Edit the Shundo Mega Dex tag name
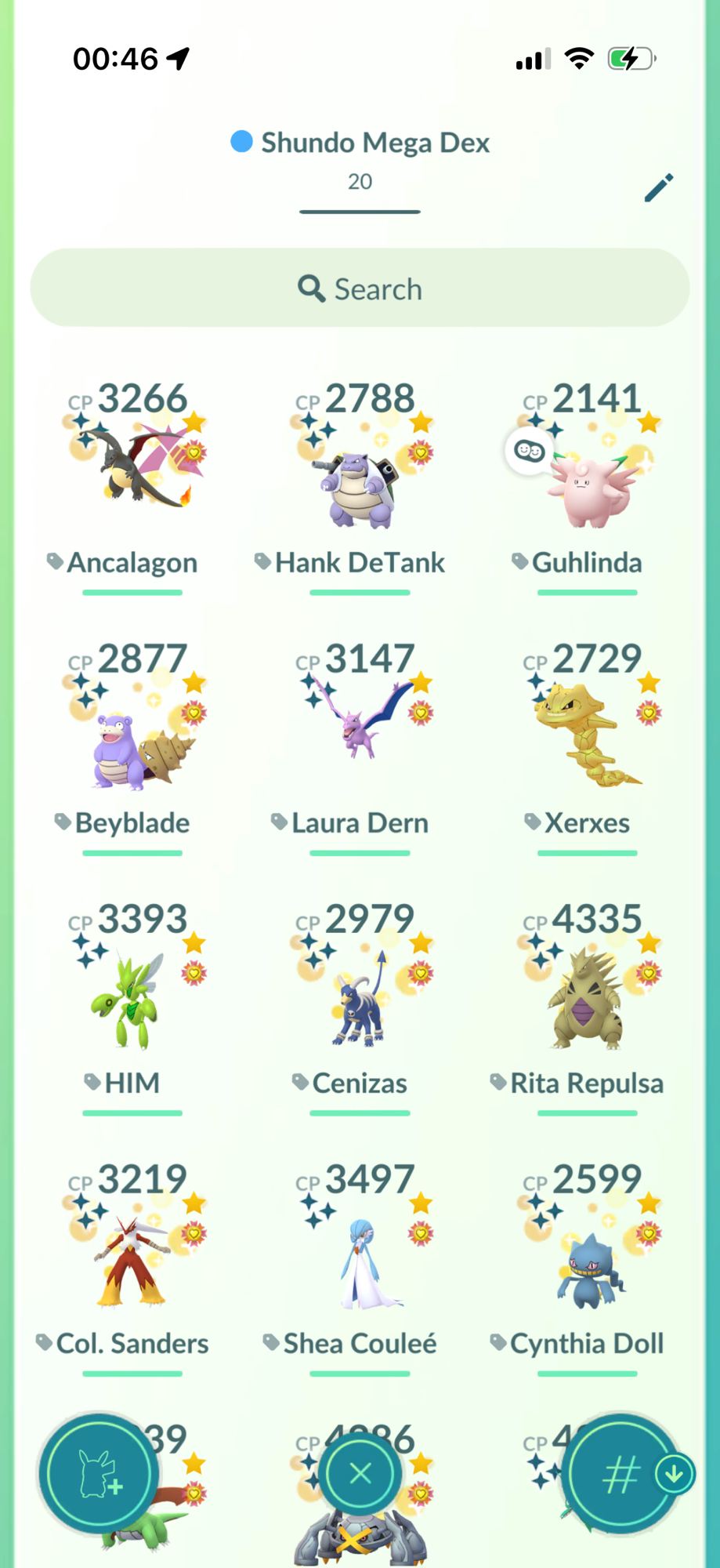720x1568 pixels. pos(659,188)
